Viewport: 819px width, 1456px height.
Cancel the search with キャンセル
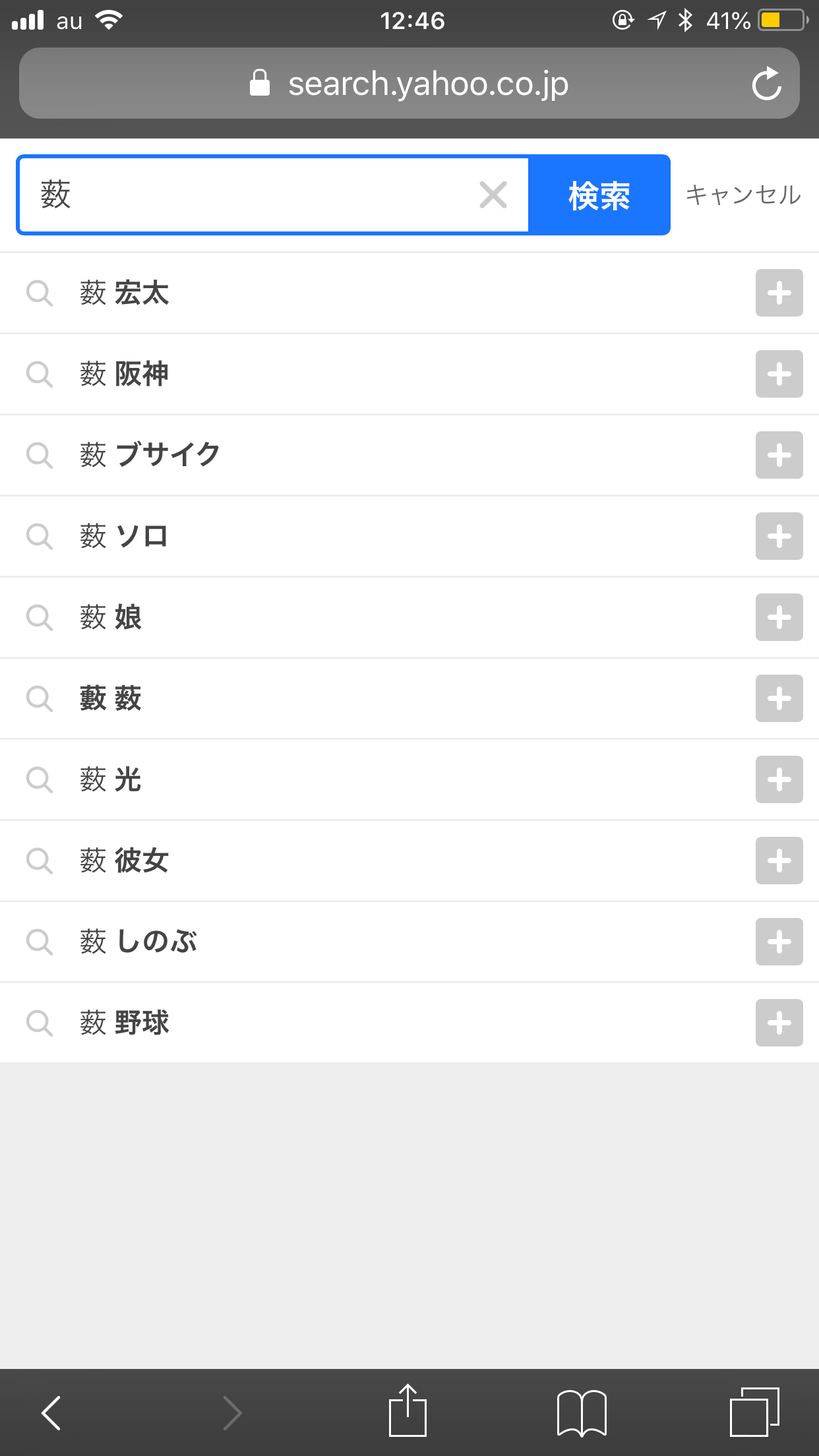tap(743, 195)
